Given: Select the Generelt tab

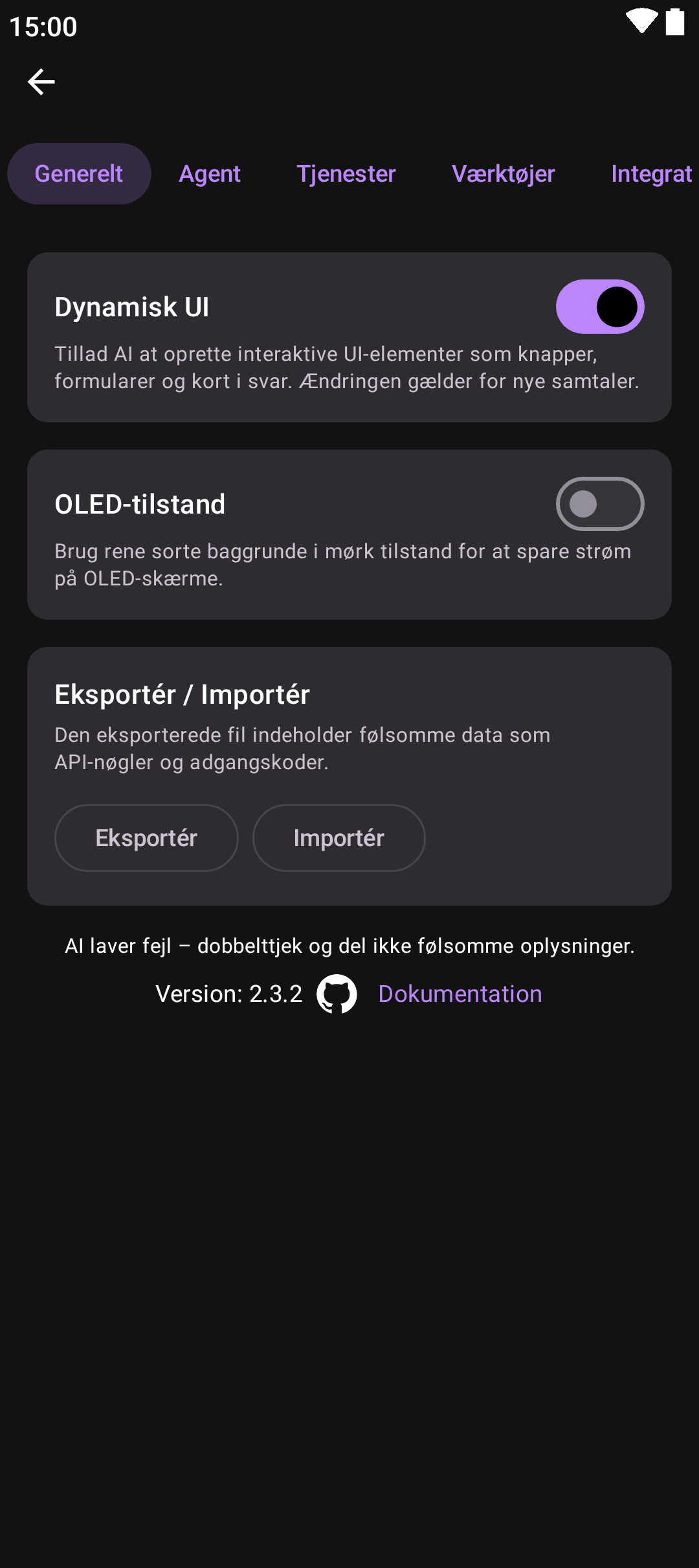Looking at the screenshot, I should [79, 174].
